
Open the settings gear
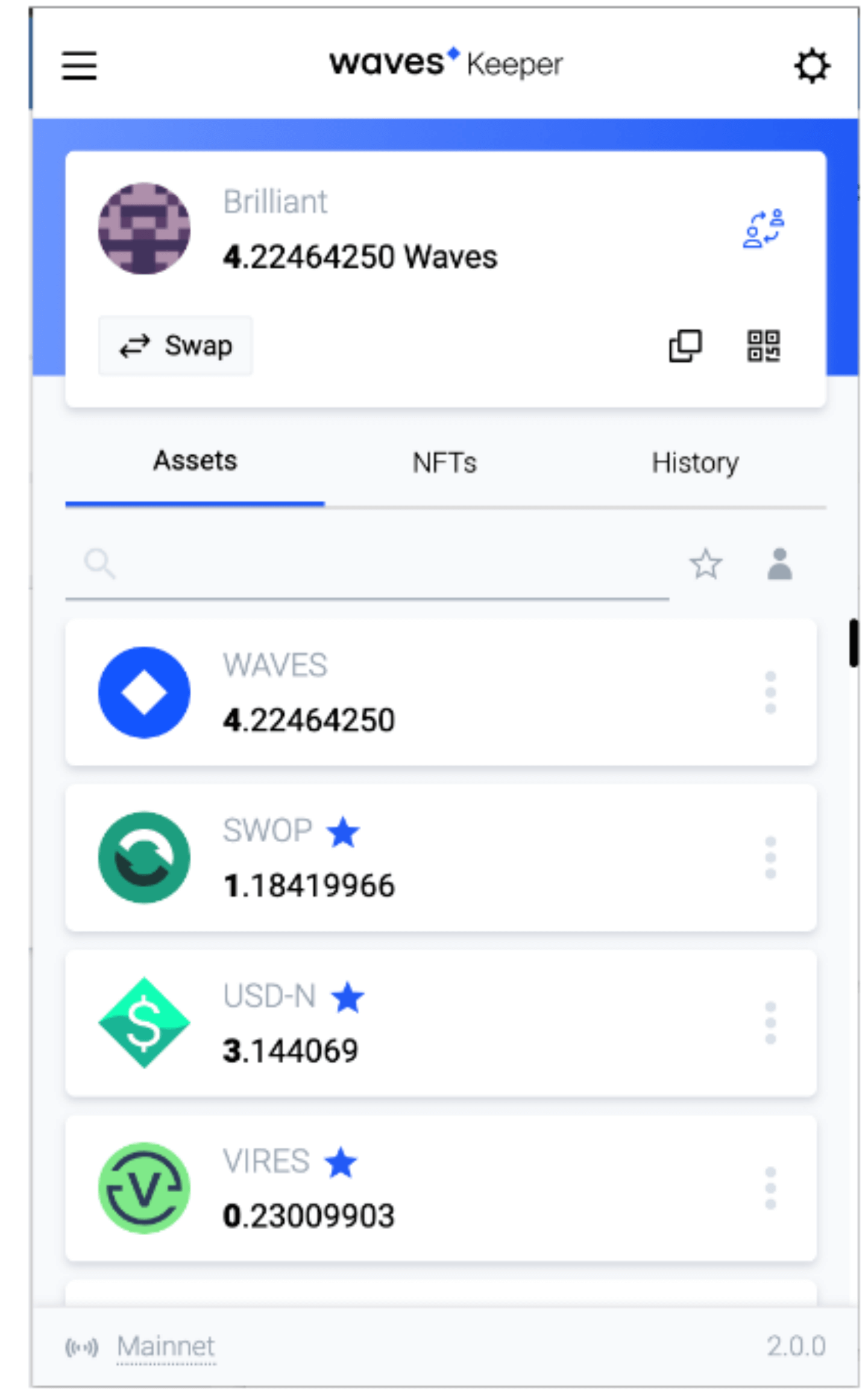813,65
